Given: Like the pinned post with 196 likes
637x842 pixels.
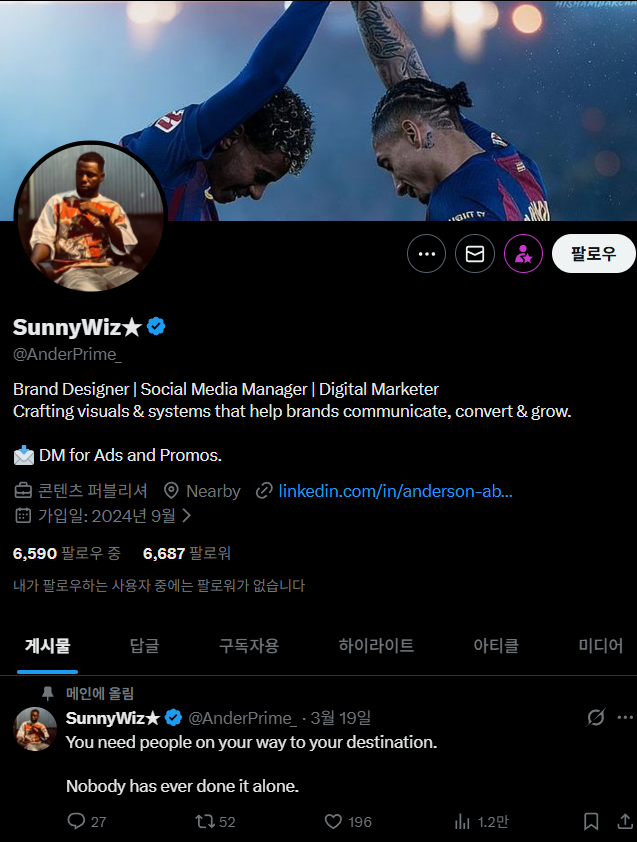Looking at the screenshot, I should [x=334, y=821].
